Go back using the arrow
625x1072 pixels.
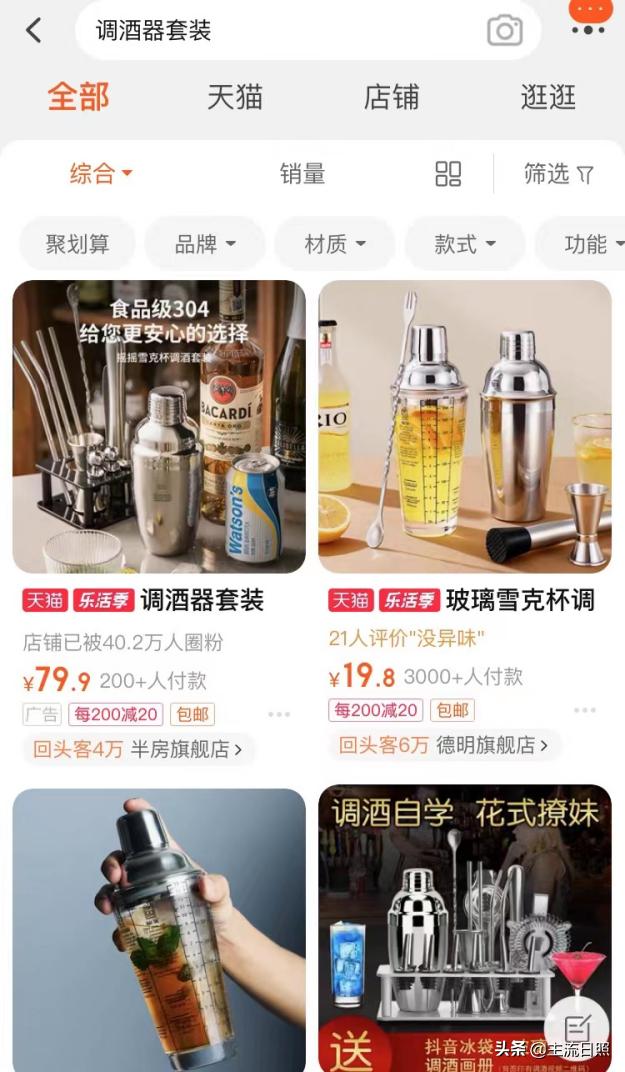pos(34,30)
